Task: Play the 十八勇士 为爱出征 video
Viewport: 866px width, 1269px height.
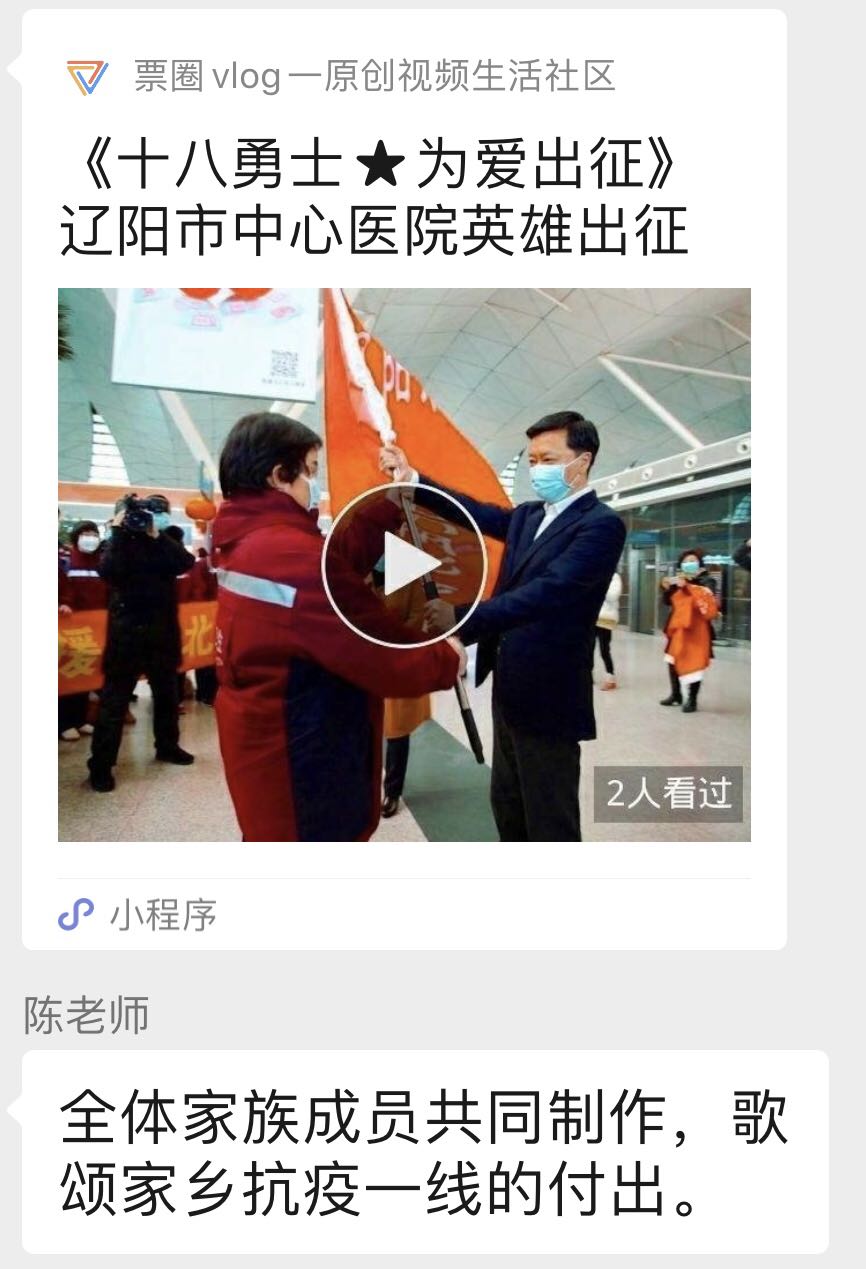Action: 404,565
